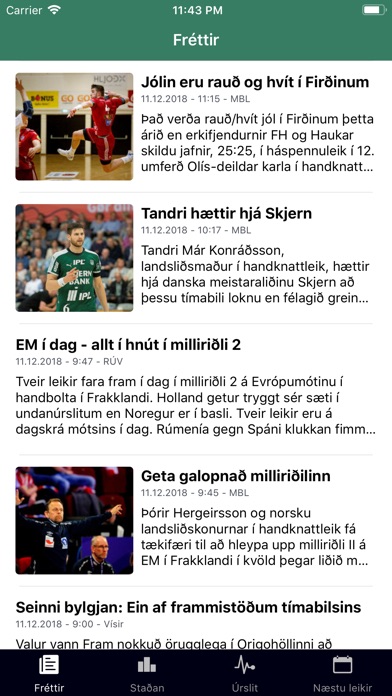Select the Fréttir tab
Viewport: 392px width, 696px height.
click(49, 673)
